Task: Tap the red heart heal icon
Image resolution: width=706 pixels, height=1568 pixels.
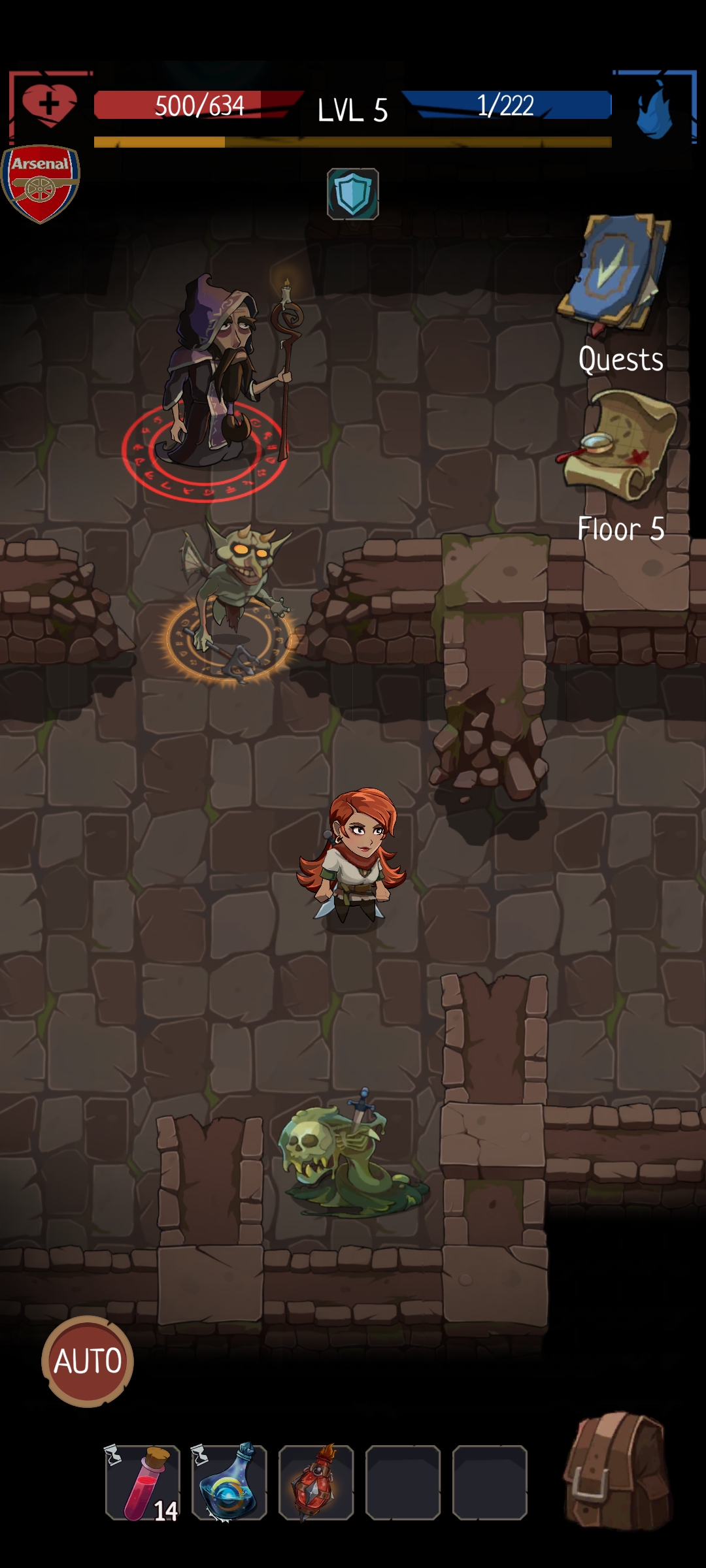Action: tap(48, 105)
